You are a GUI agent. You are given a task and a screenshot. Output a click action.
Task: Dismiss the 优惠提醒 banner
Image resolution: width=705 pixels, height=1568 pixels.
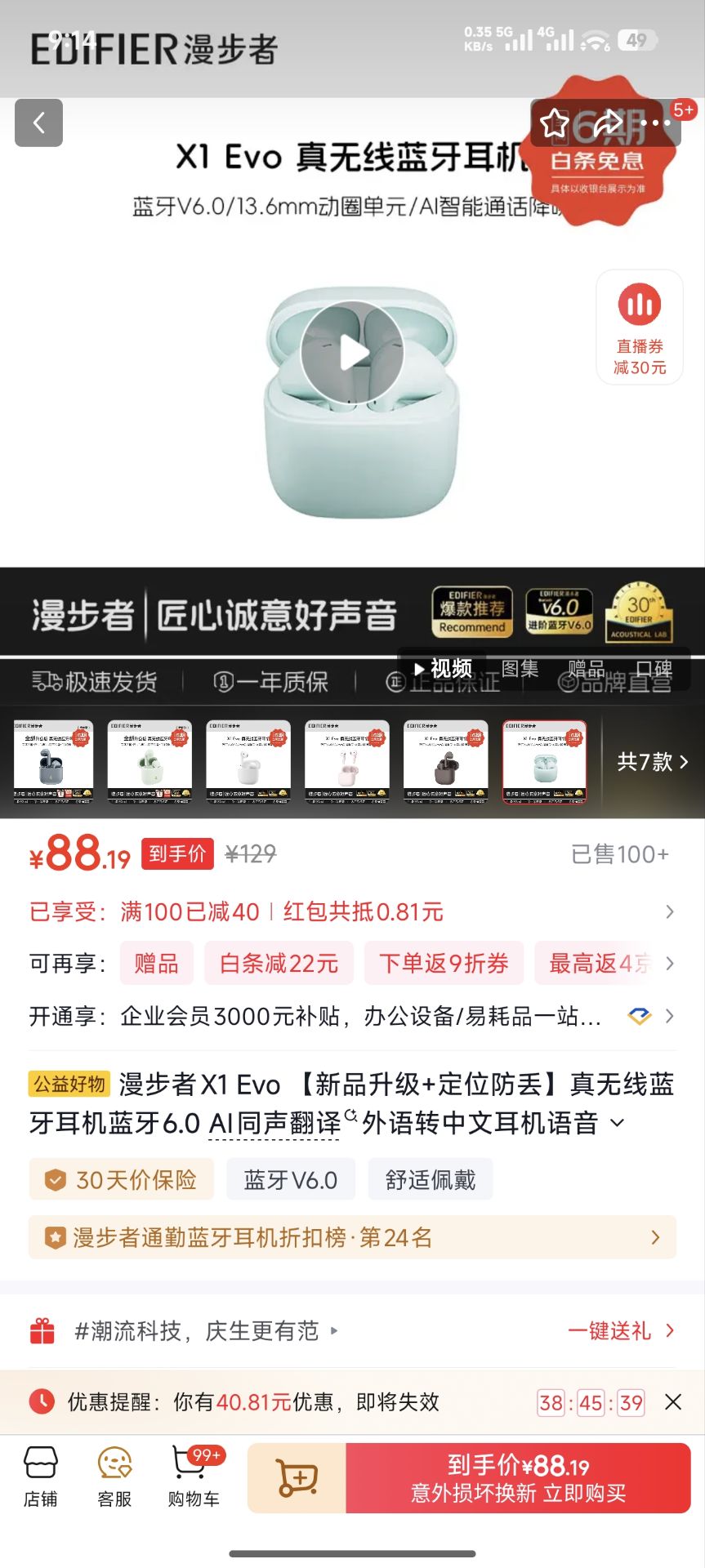(673, 1402)
